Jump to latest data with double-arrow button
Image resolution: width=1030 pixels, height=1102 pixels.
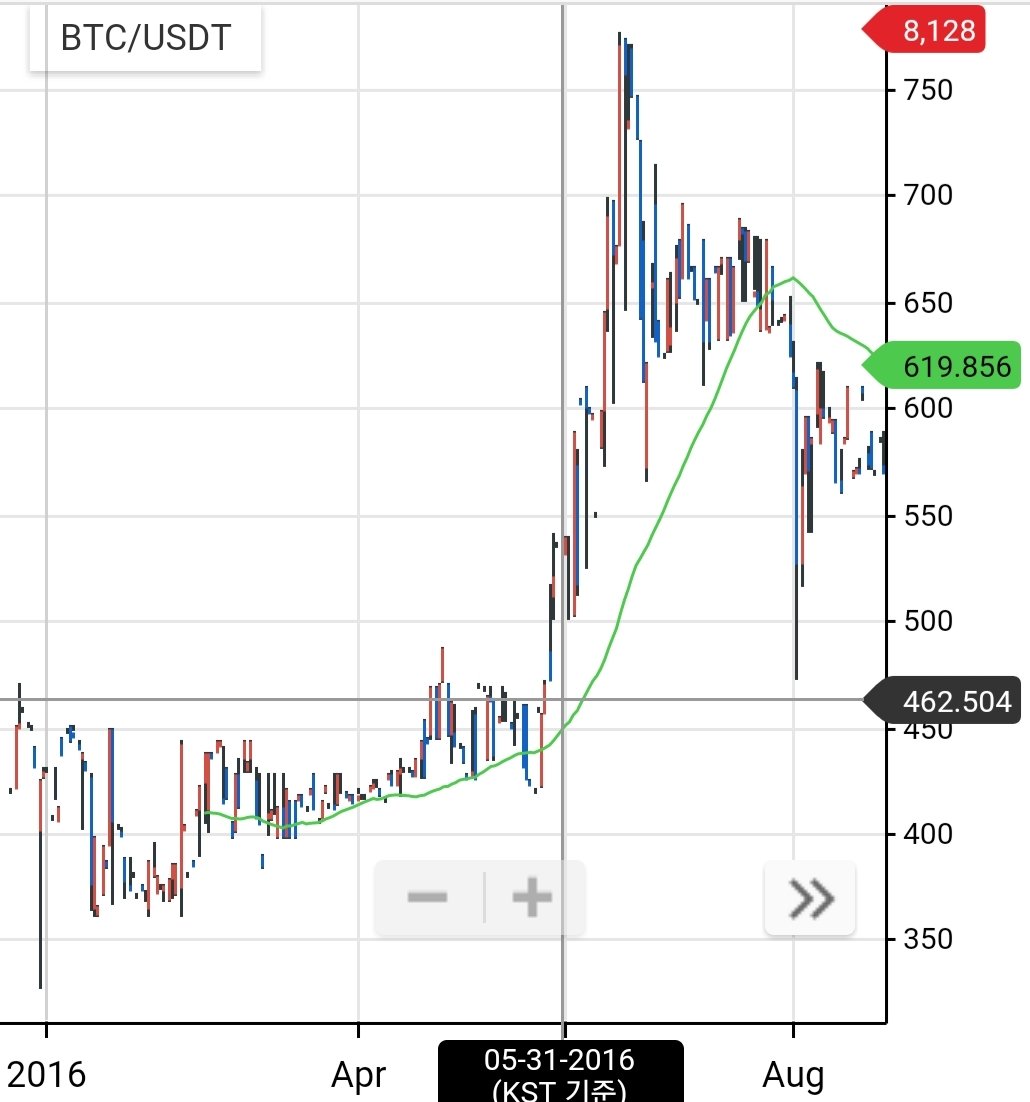(810, 898)
